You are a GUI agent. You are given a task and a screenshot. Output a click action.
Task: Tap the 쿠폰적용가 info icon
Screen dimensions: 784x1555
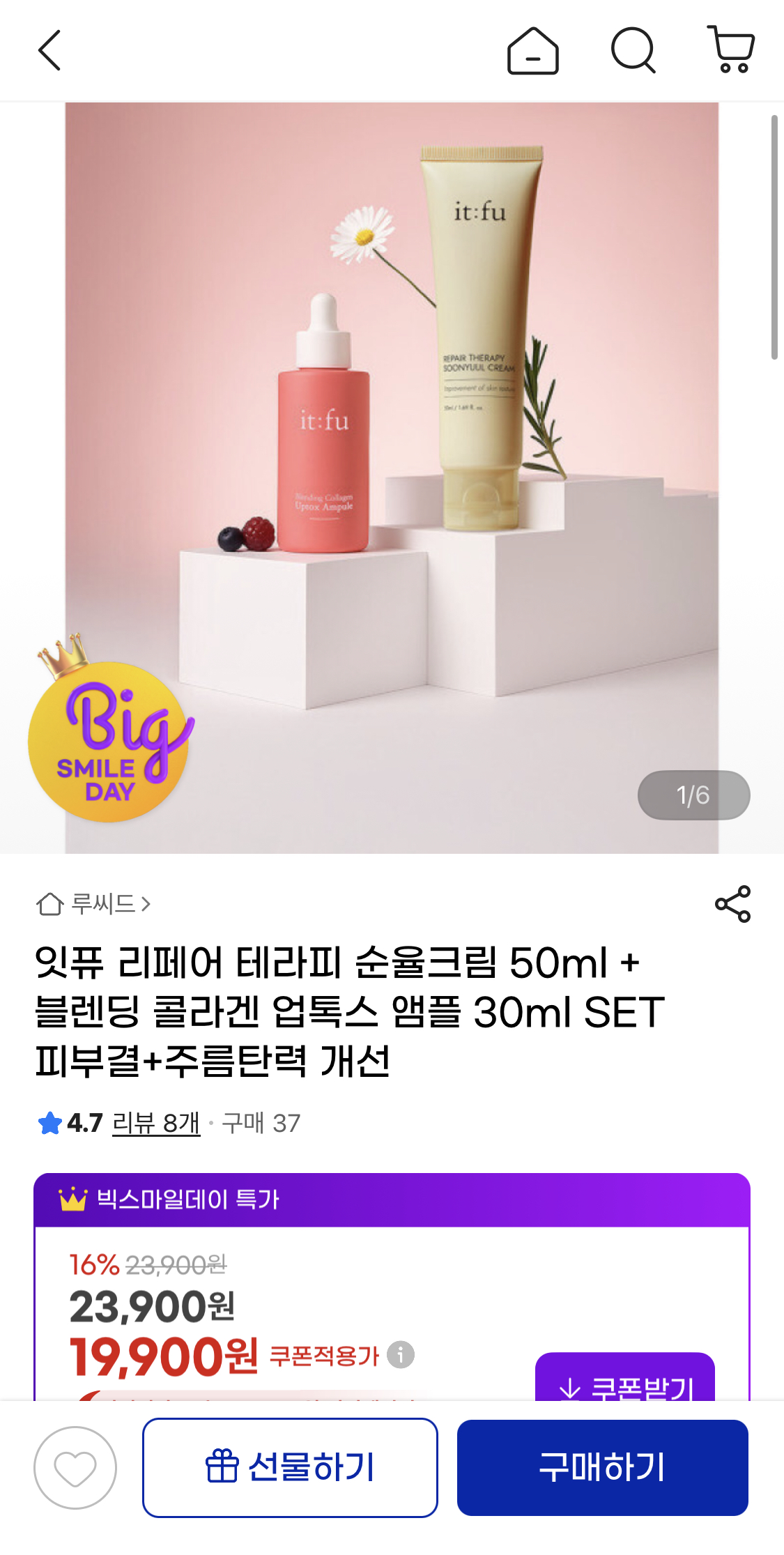pos(401,1355)
